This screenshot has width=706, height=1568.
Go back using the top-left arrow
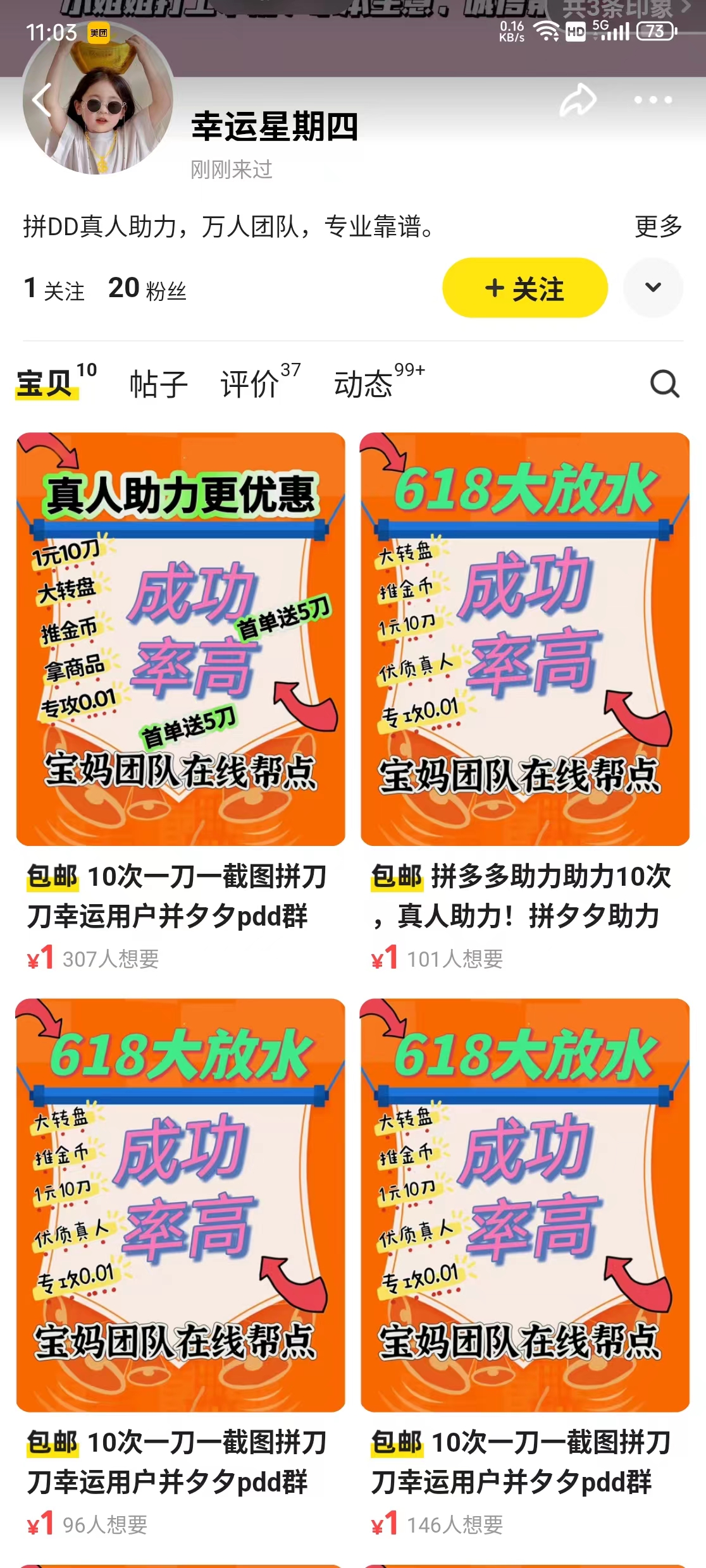click(x=42, y=100)
